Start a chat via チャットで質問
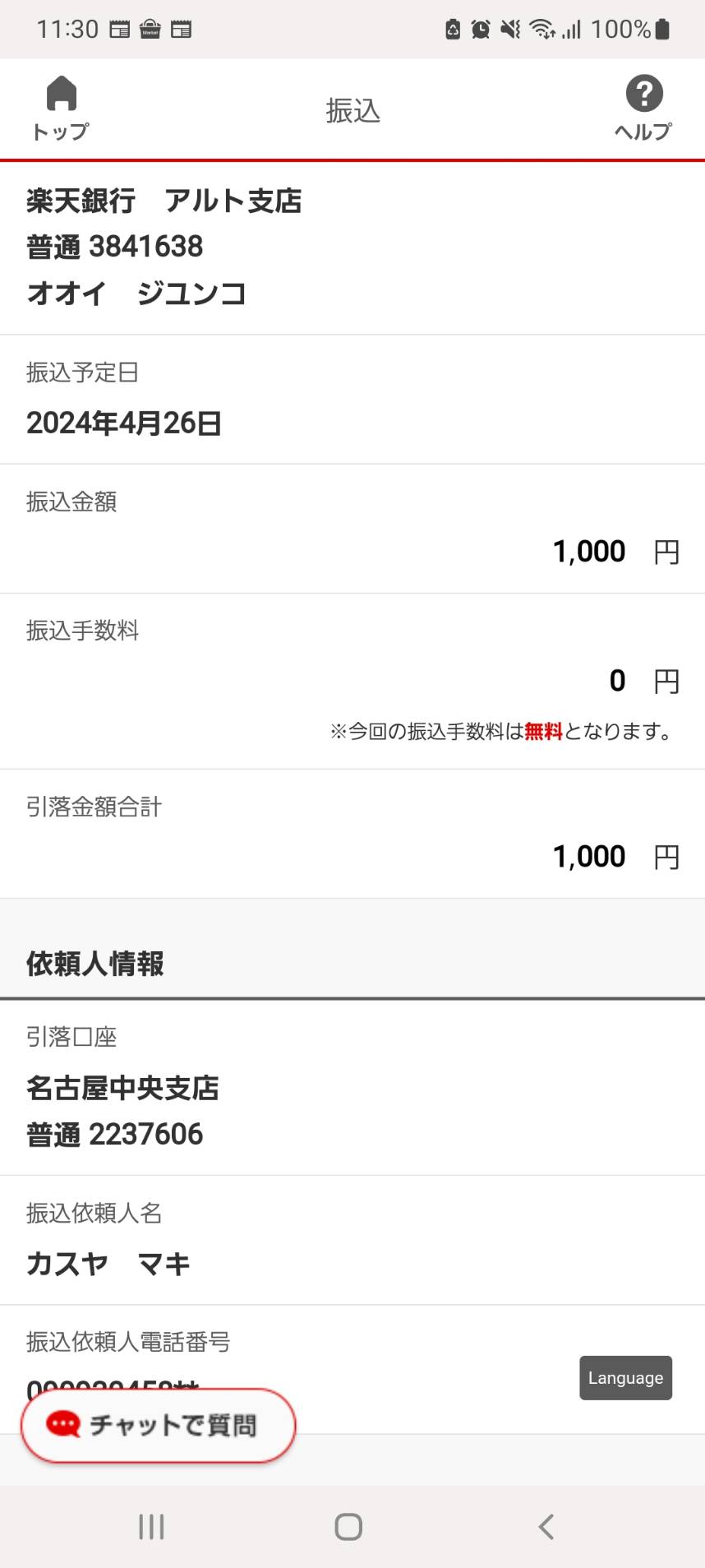705x1568 pixels. (x=158, y=1425)
